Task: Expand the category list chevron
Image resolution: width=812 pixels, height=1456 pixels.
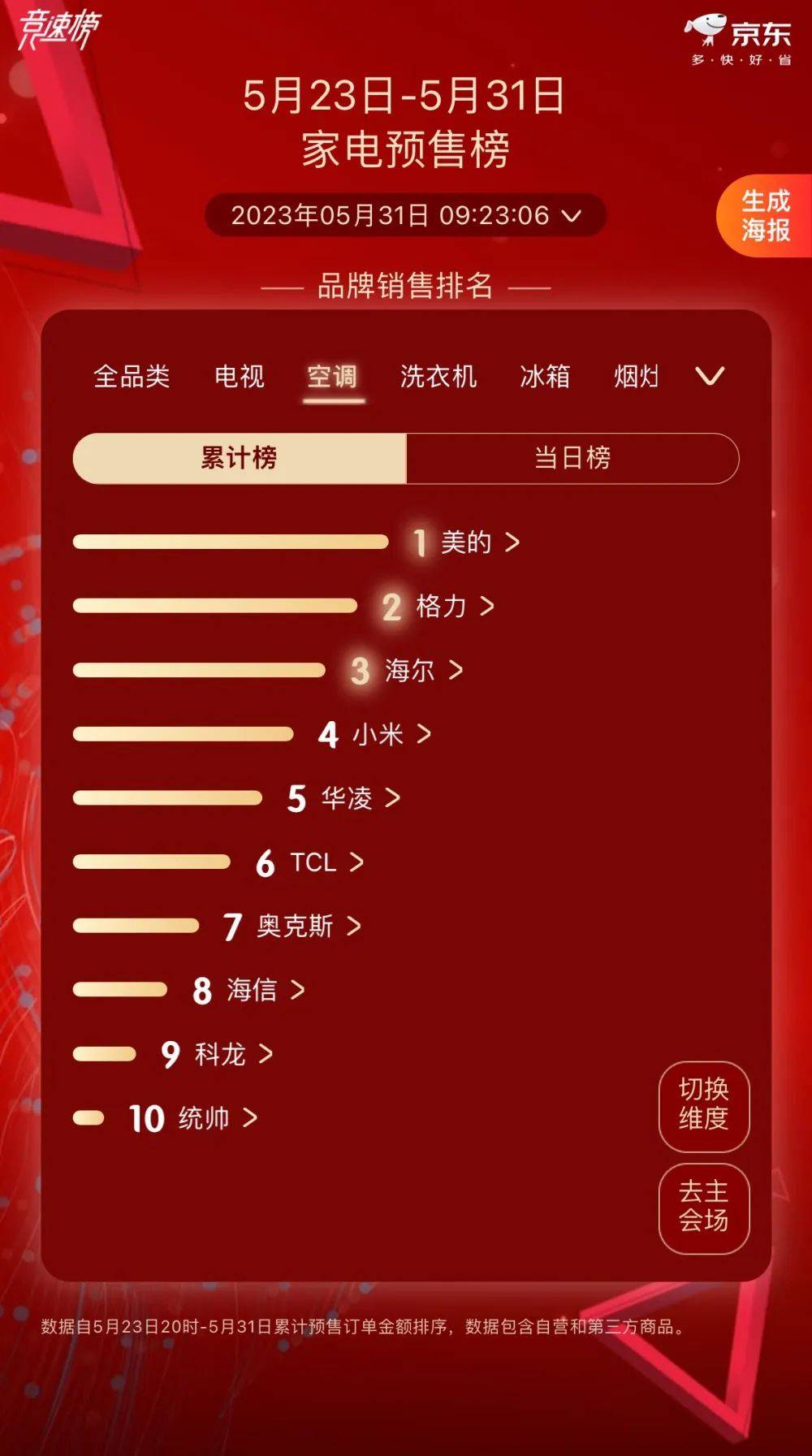Action: pos(710,376)
